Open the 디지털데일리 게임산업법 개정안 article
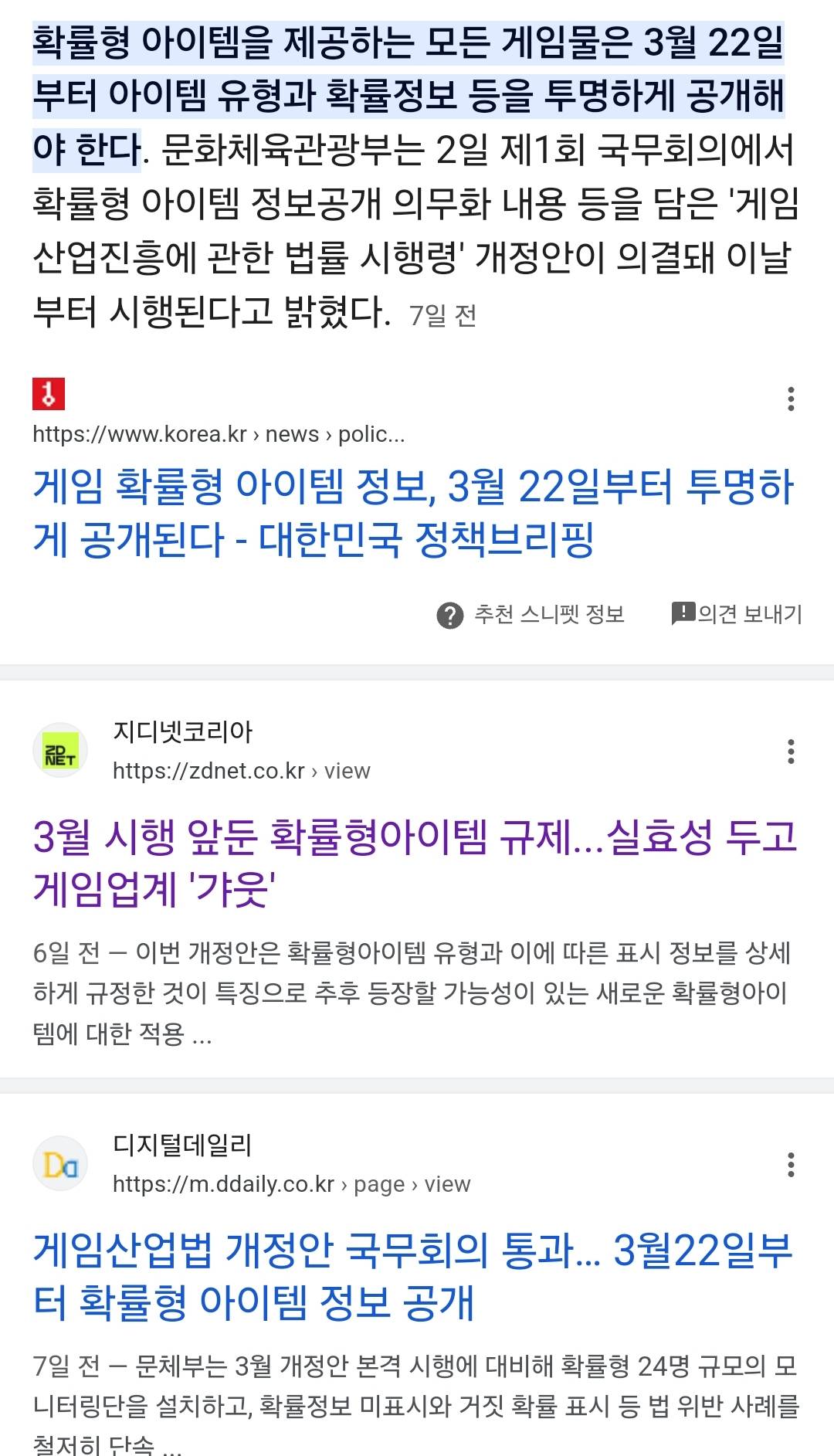Screen dimensions: 834x1456 coord(413,1275)
